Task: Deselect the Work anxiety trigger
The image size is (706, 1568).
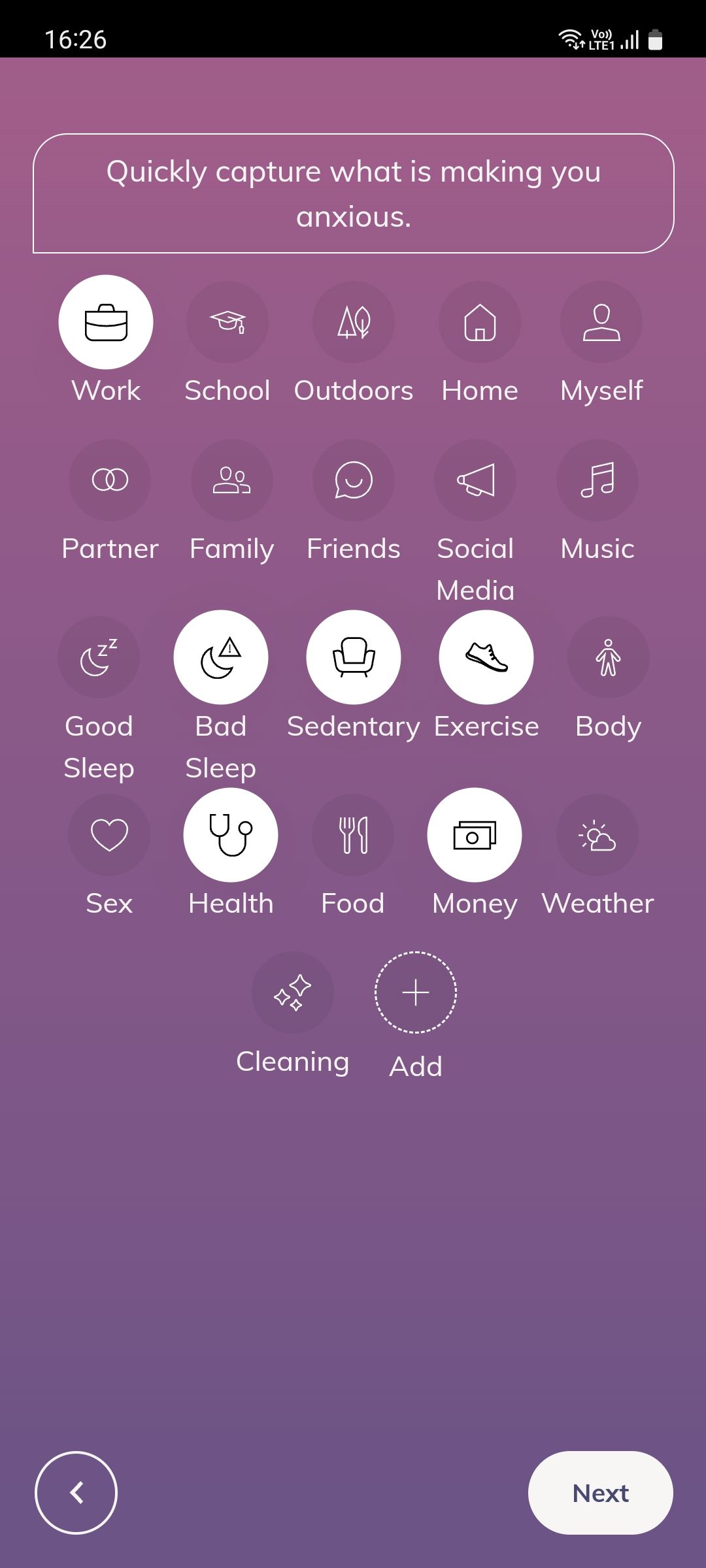Action: 106,322
